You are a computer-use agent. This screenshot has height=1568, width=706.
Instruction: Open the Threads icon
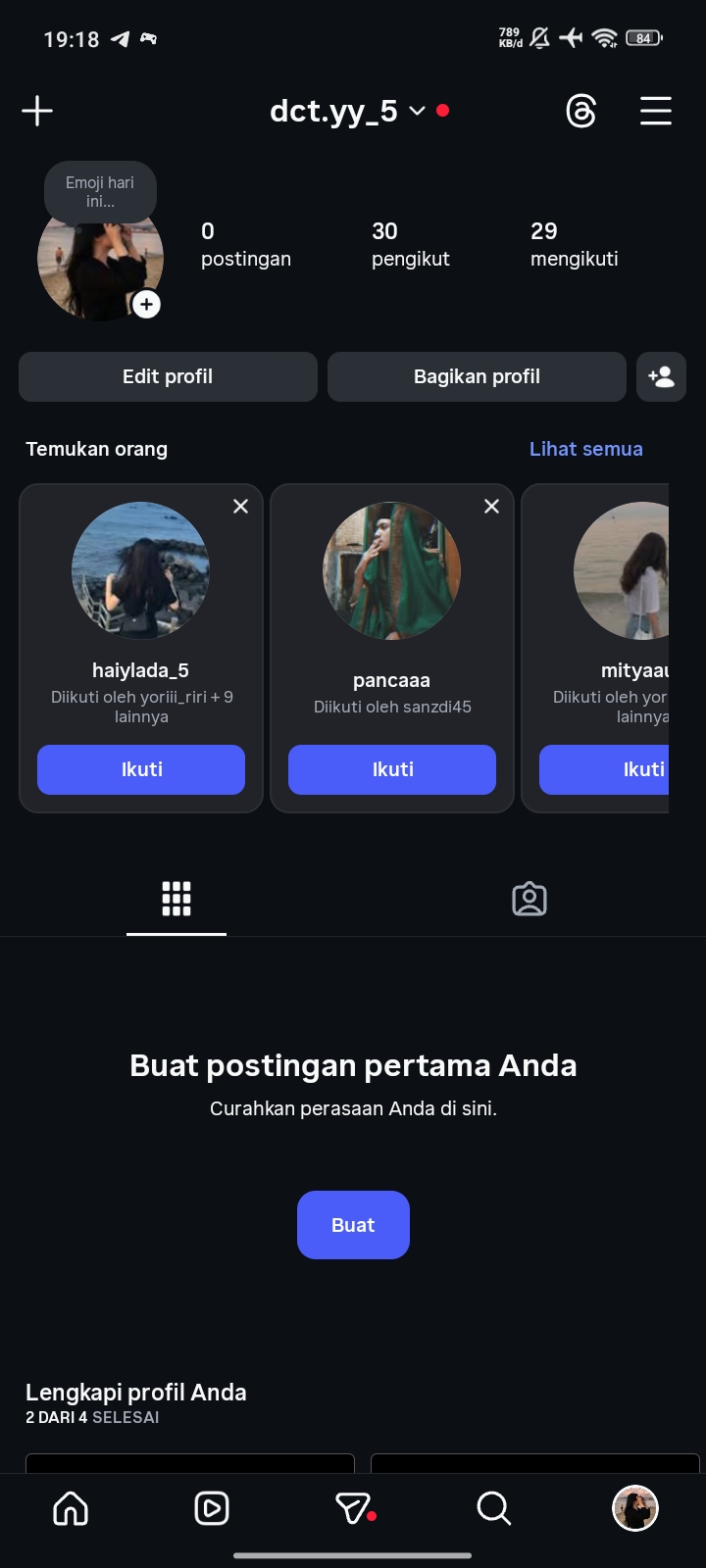point(581,111)
